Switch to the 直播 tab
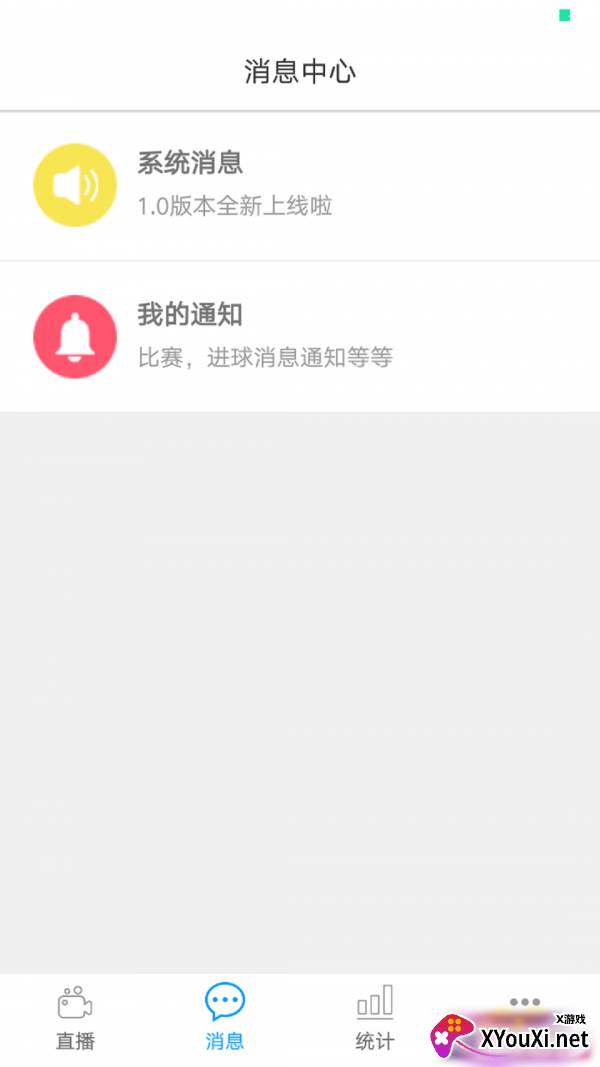Image resolution: width=600 pixels, height=1067 pixels. point(75,1019)
